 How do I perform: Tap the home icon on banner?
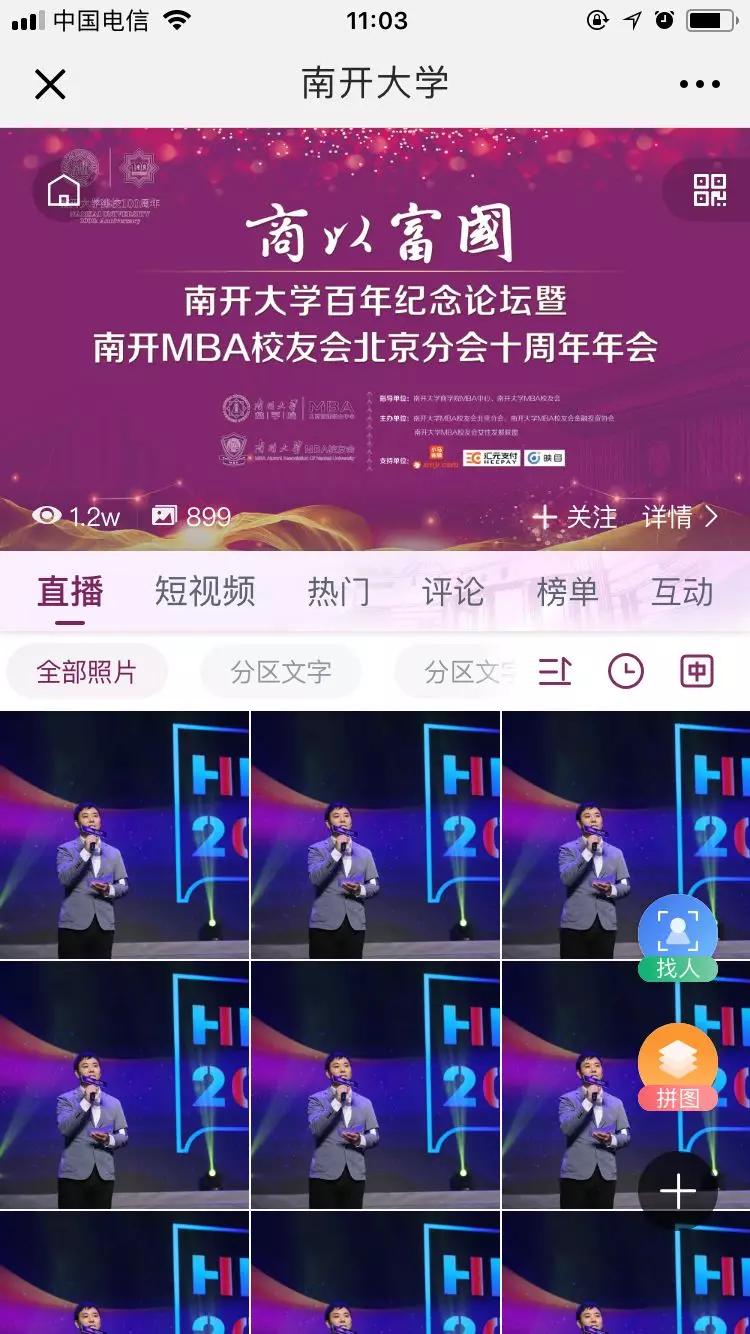(64, 190)
